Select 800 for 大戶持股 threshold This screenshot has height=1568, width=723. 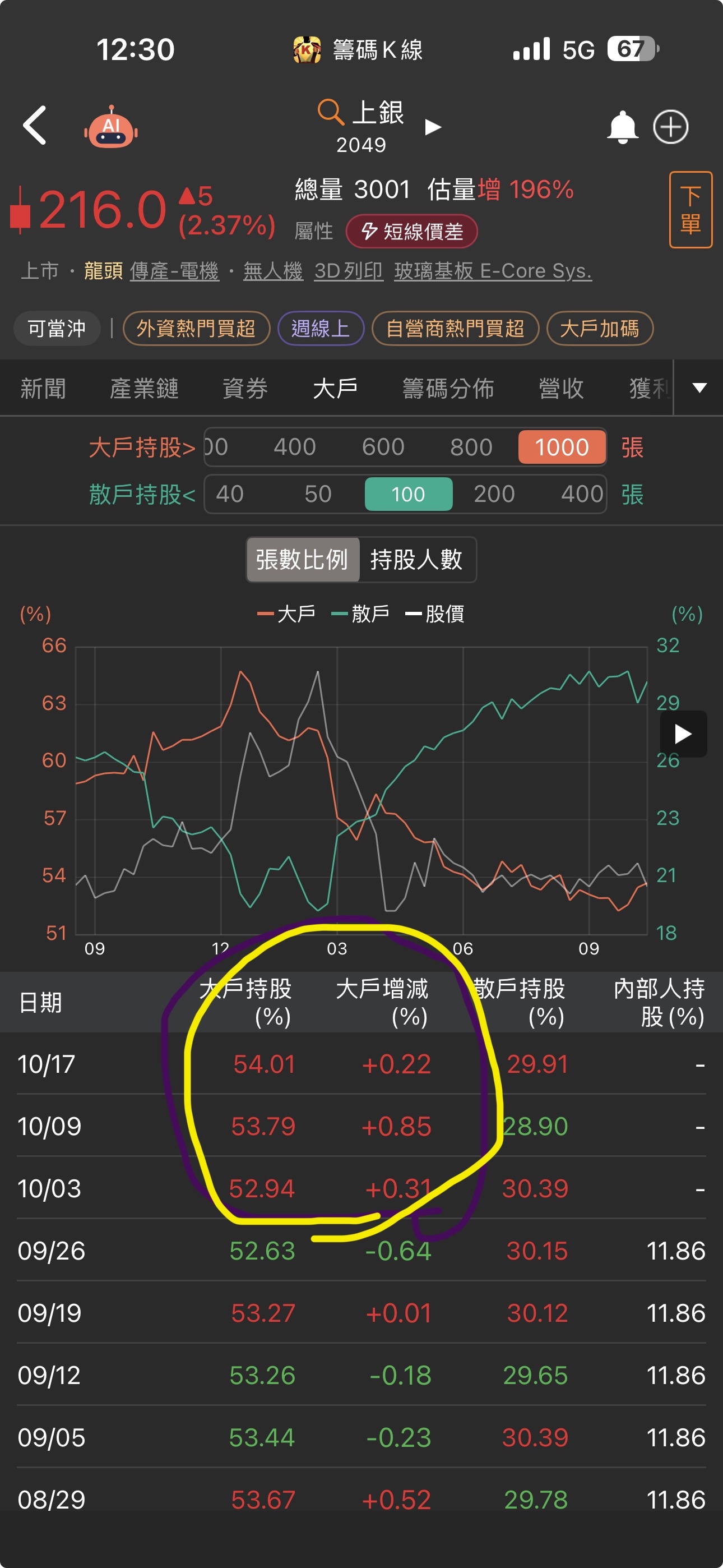click(x=471, y=447)
